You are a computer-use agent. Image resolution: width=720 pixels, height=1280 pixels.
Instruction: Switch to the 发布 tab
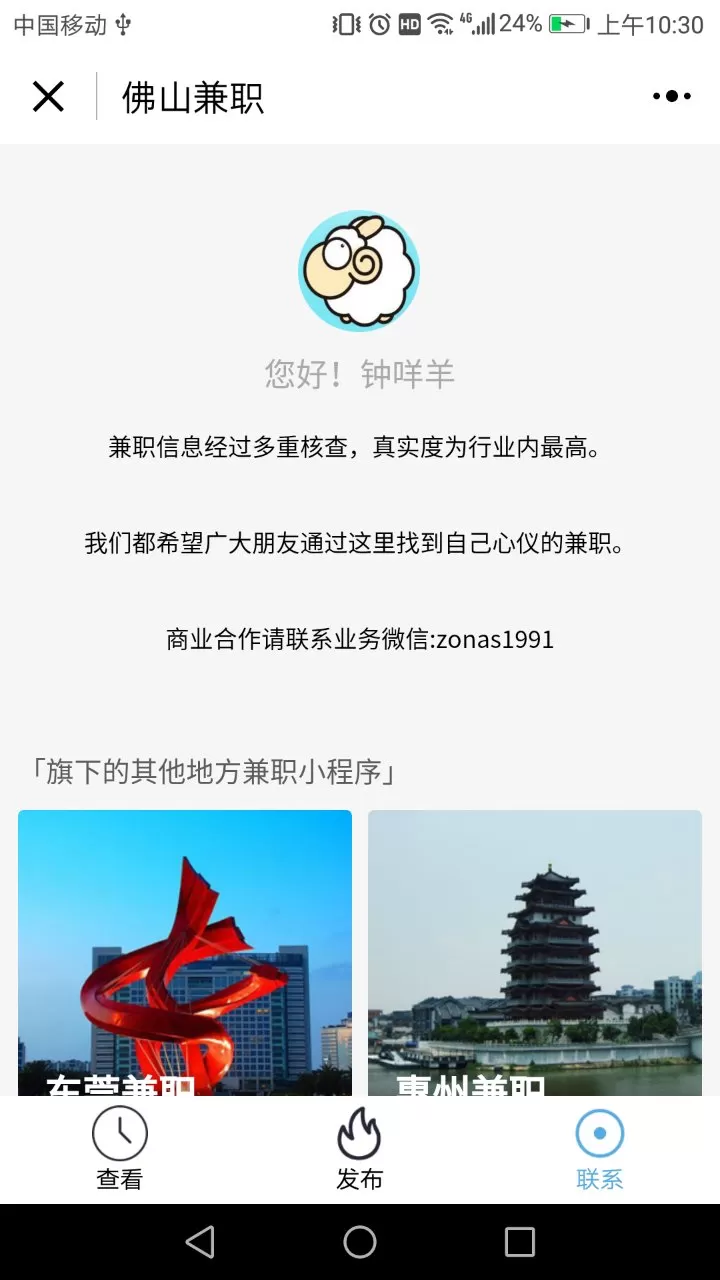(x=360, y=1150)
